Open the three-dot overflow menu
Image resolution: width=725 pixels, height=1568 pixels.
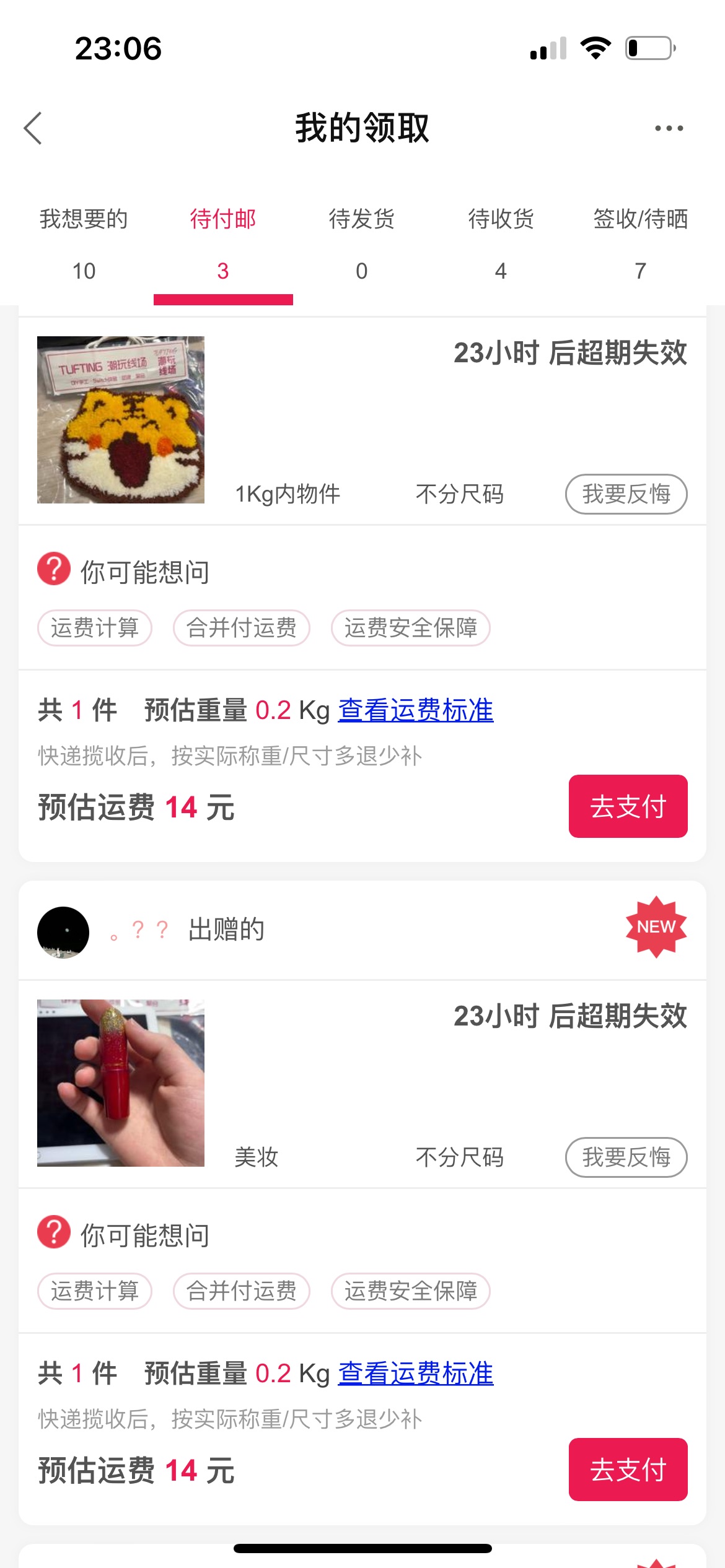tap(669, 128)
